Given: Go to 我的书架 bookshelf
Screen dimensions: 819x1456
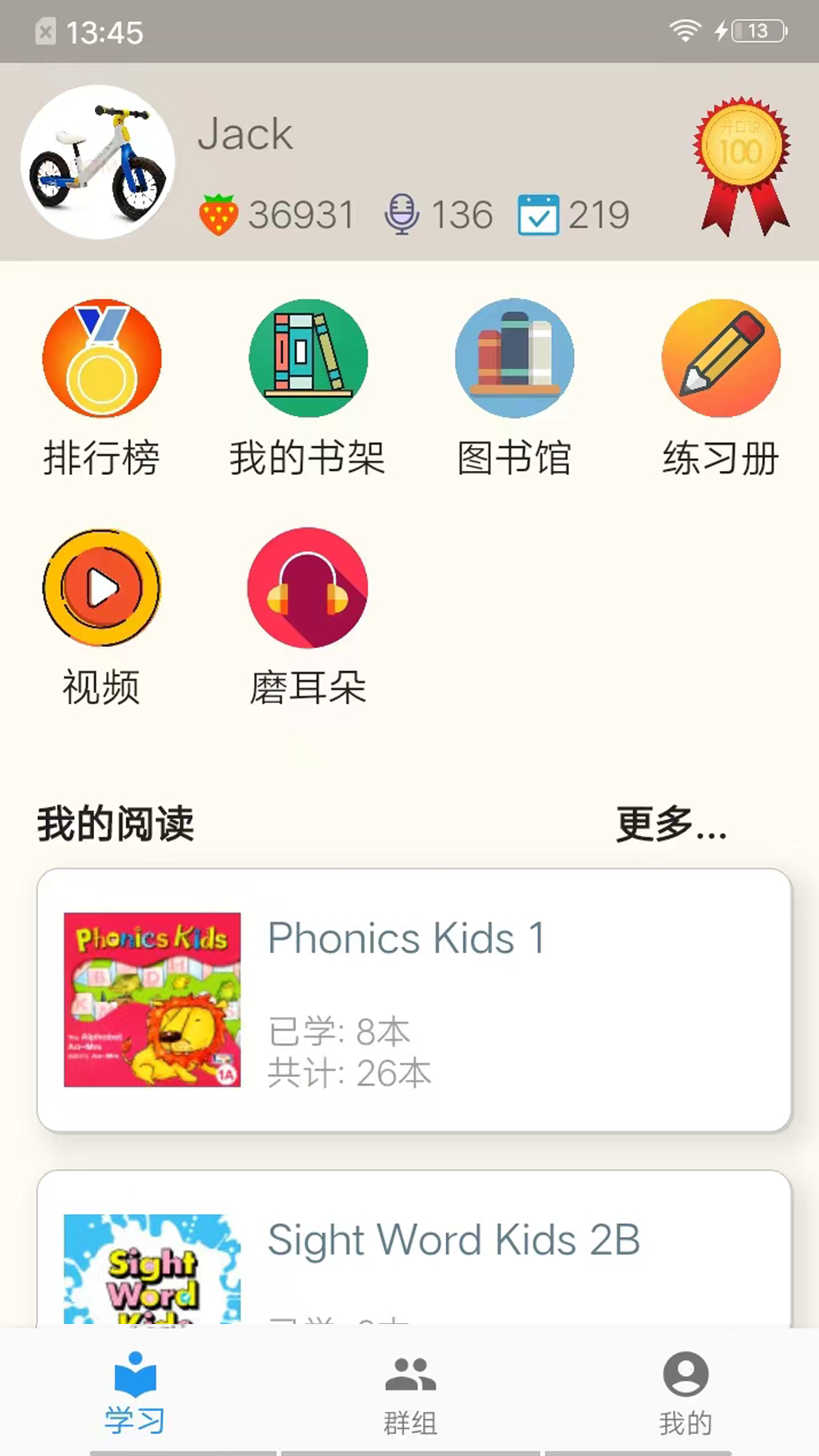Looking at the screenshot, I should pyautogui.click(x=308, y=388).
